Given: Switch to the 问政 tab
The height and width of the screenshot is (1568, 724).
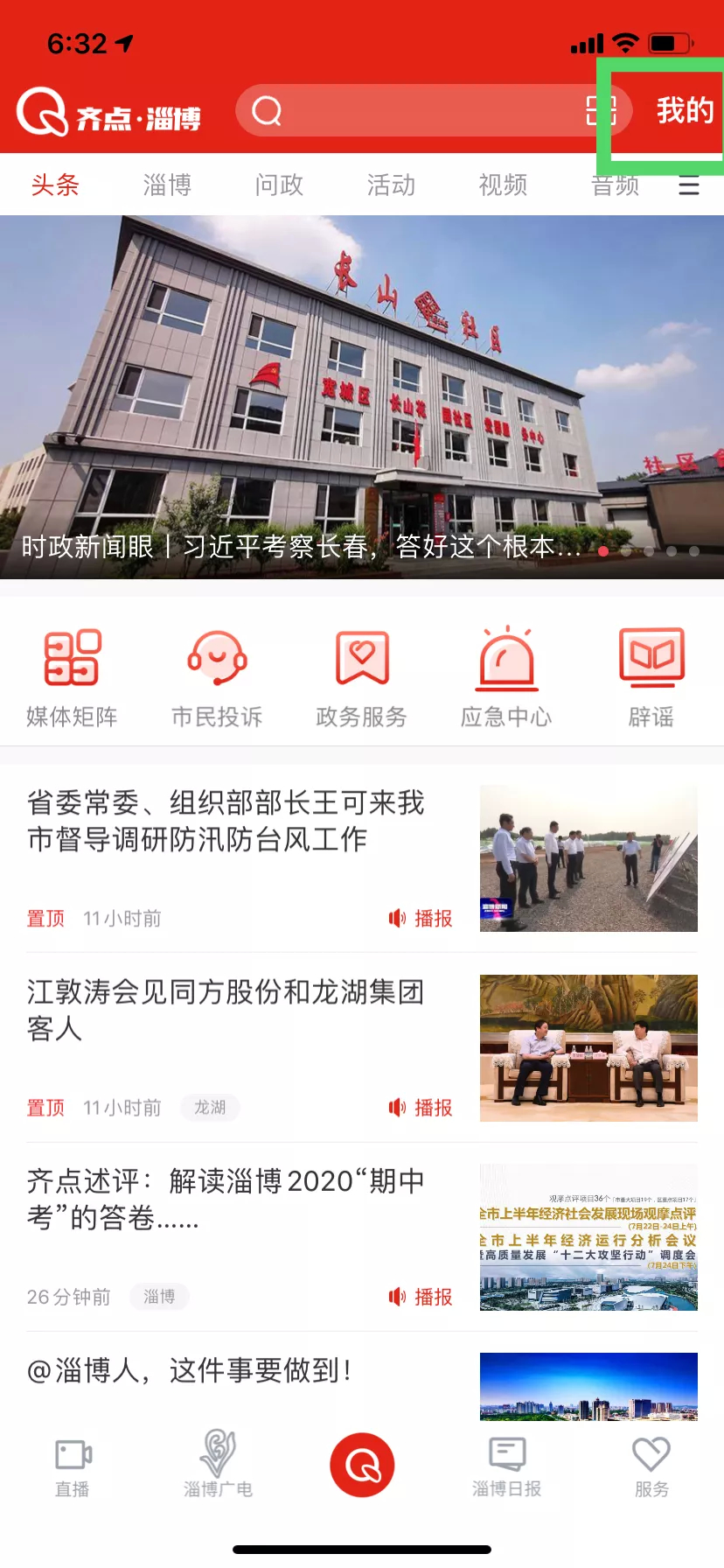Looking at the screenshot, I should (278, 185).
